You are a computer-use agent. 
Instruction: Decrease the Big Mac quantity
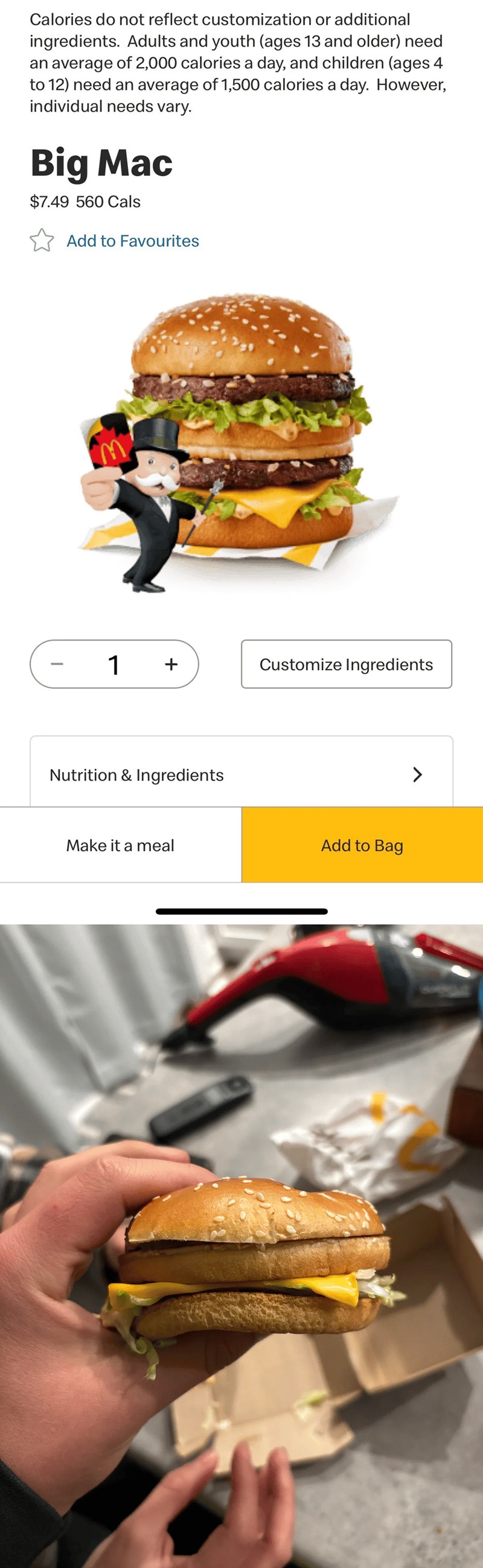[x=57, y=664]
